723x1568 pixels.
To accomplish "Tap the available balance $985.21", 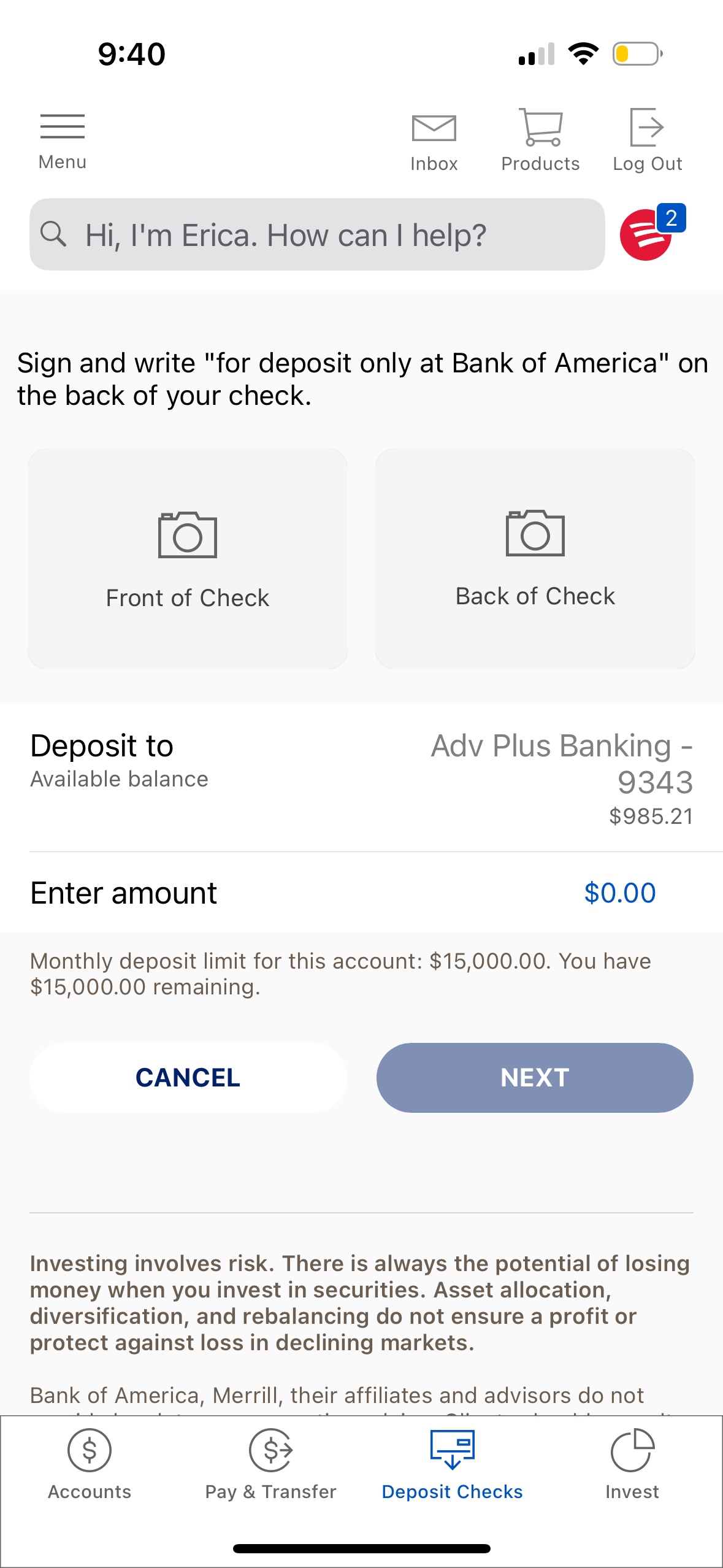I will [x=650, y=816].
